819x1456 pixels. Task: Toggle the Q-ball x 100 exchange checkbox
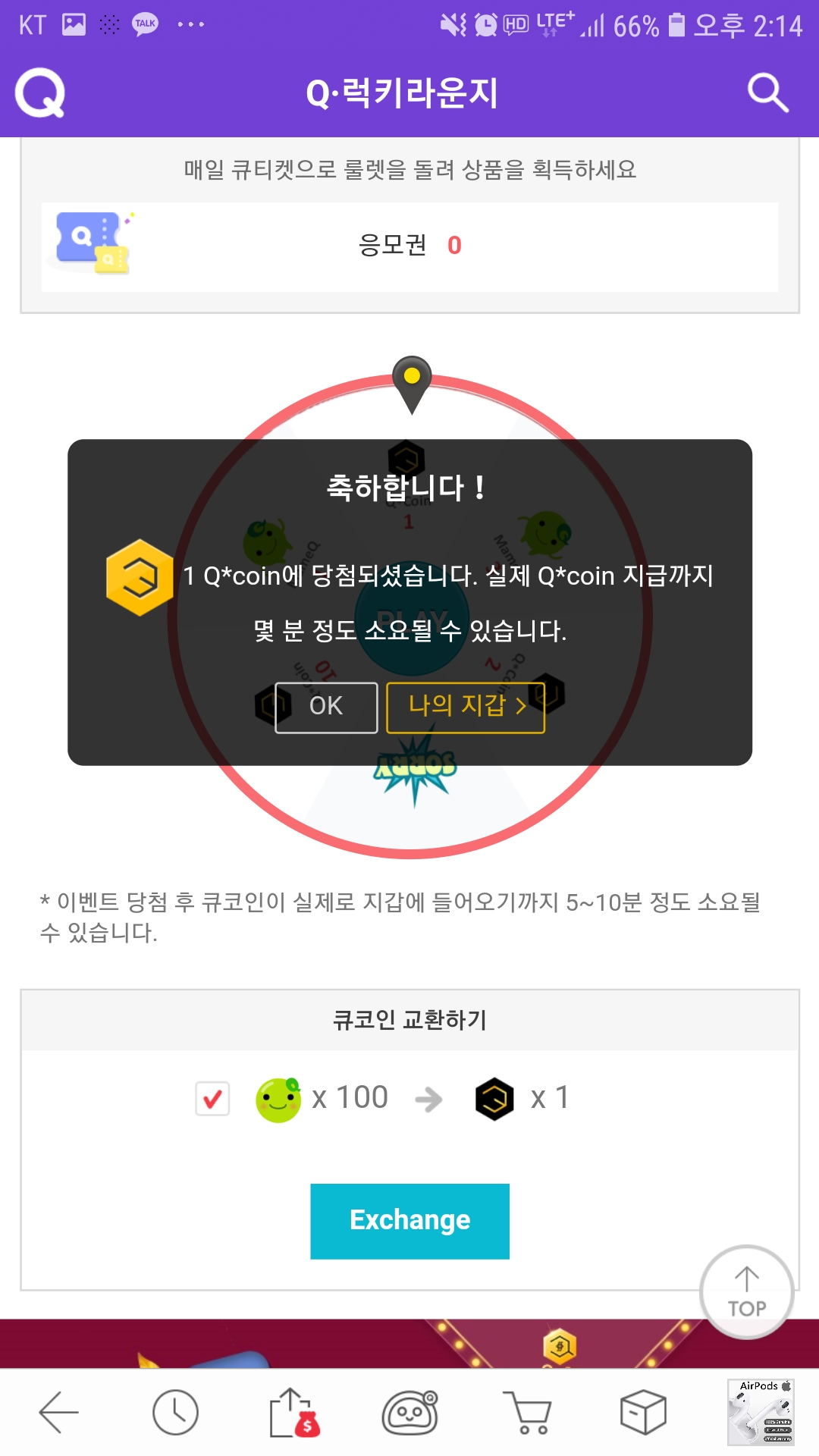212,1098
